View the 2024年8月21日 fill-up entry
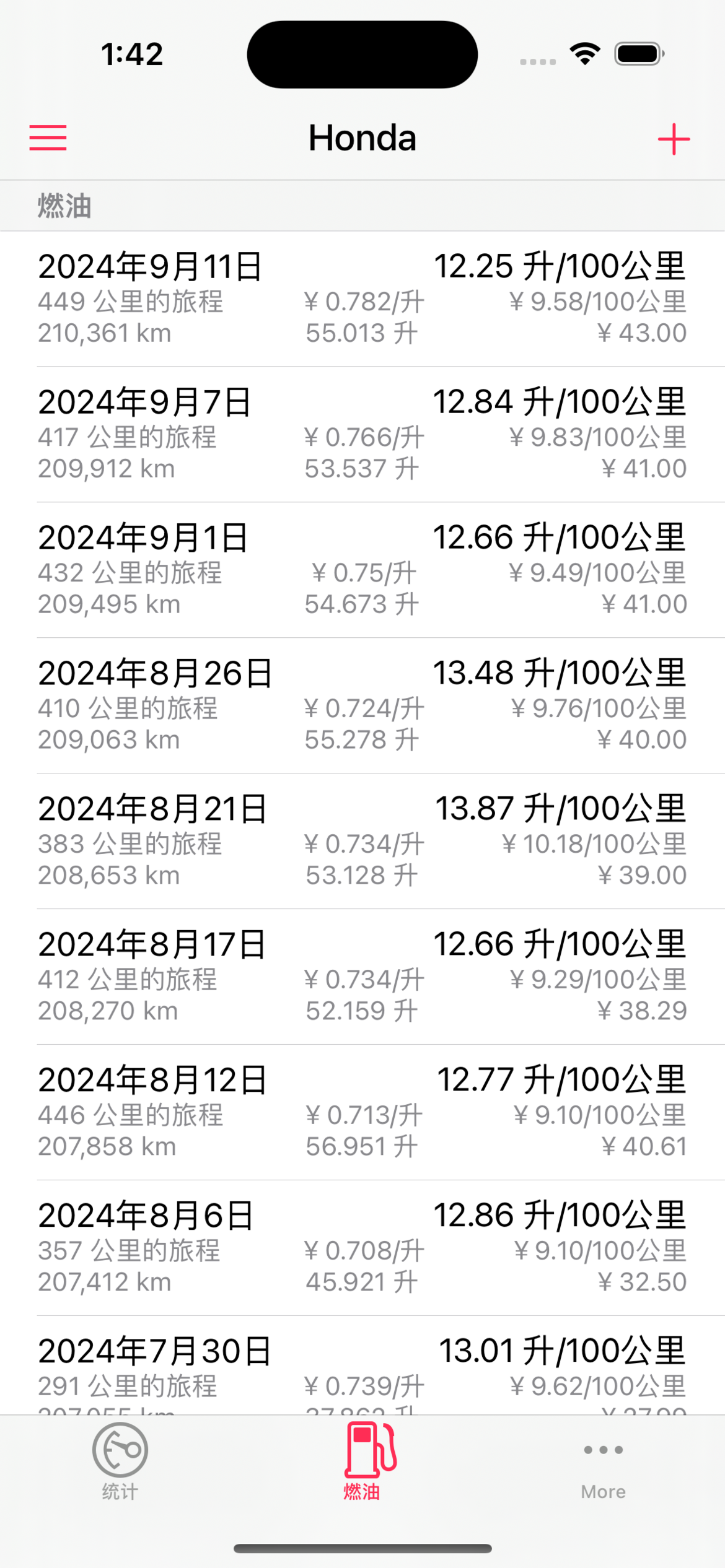This screenshot has width=725, height=1568. [x=362, y=841]
